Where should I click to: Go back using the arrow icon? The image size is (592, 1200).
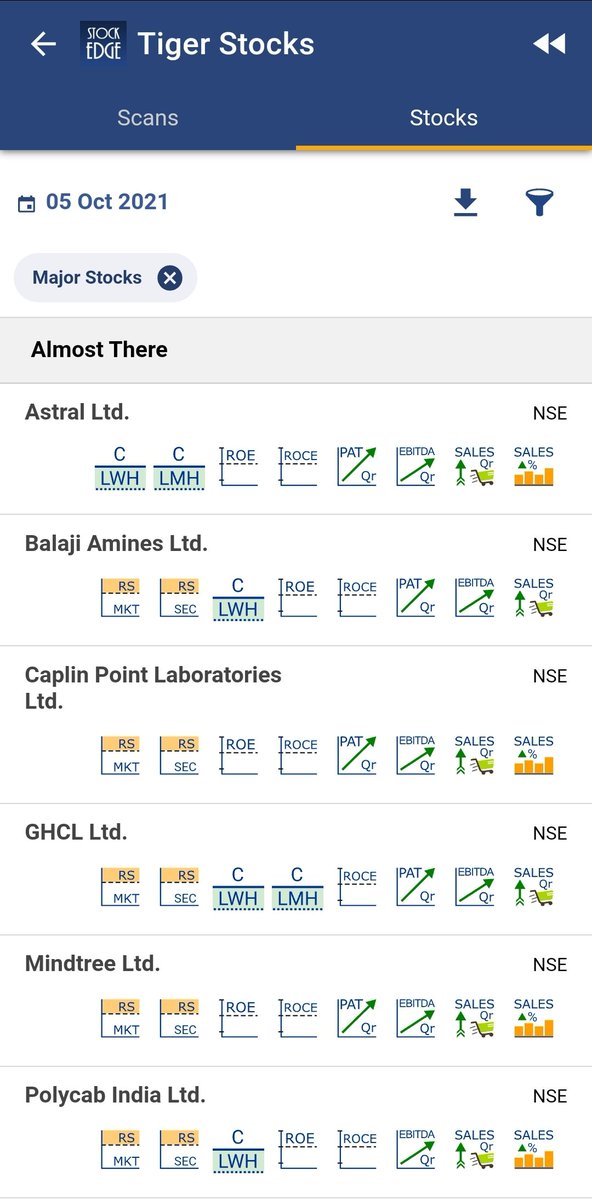click(43, 44)
